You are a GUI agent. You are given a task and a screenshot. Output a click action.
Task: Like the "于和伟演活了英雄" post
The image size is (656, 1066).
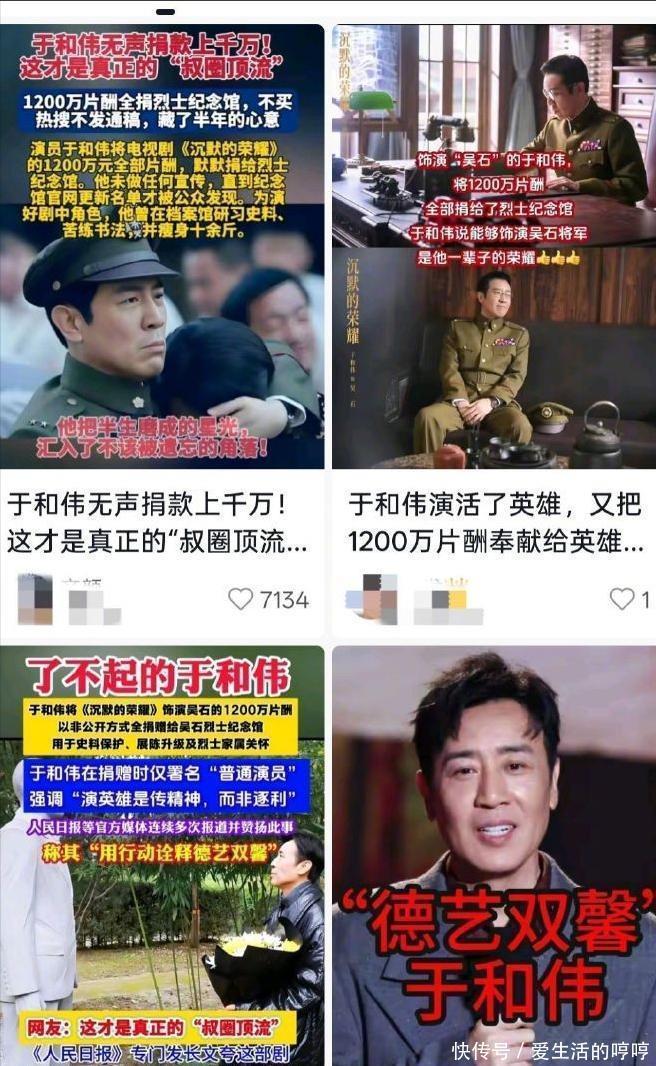[x=622, y=599]
